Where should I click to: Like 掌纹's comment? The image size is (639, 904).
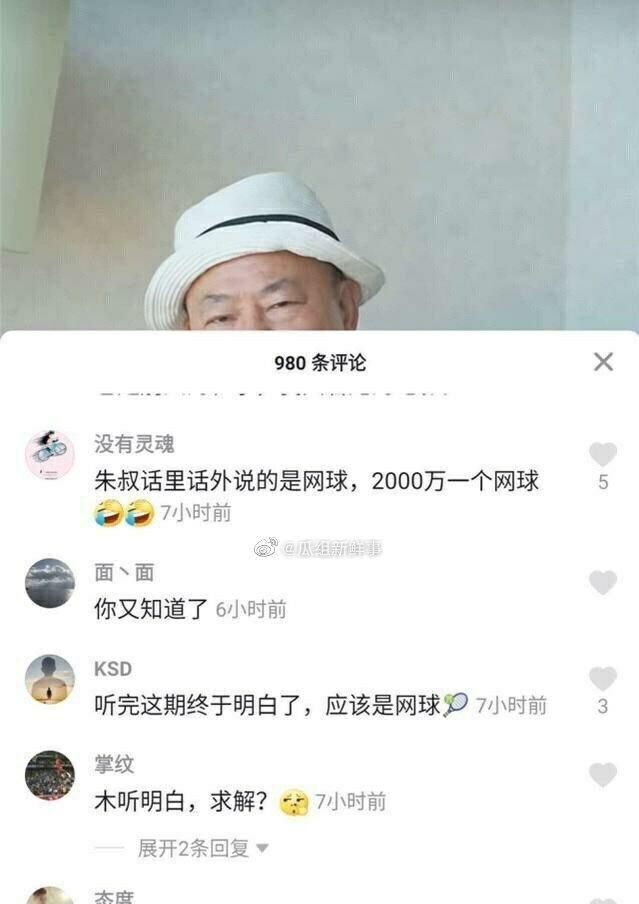coord(603,775)
